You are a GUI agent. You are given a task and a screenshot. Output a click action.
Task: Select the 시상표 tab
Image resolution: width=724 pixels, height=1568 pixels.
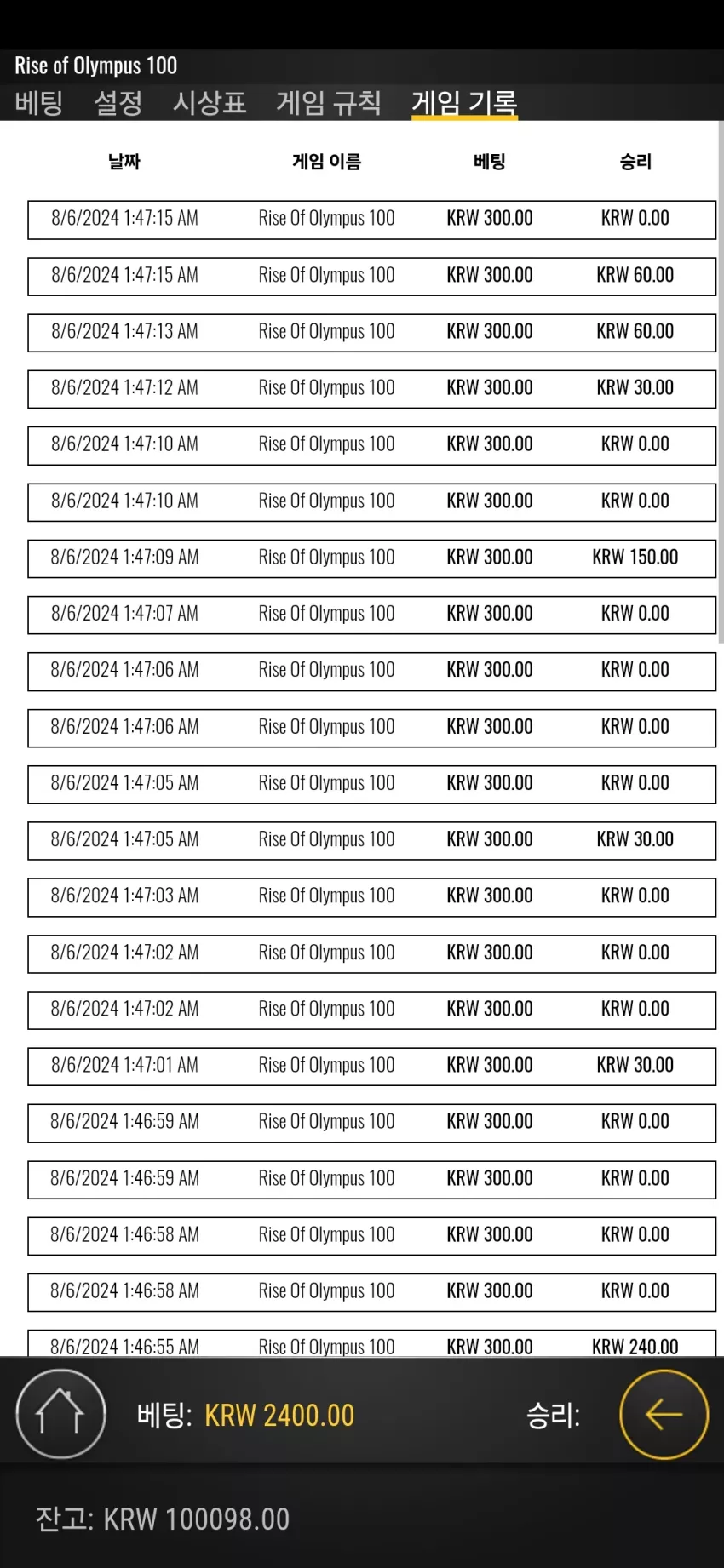coord(210,103)
